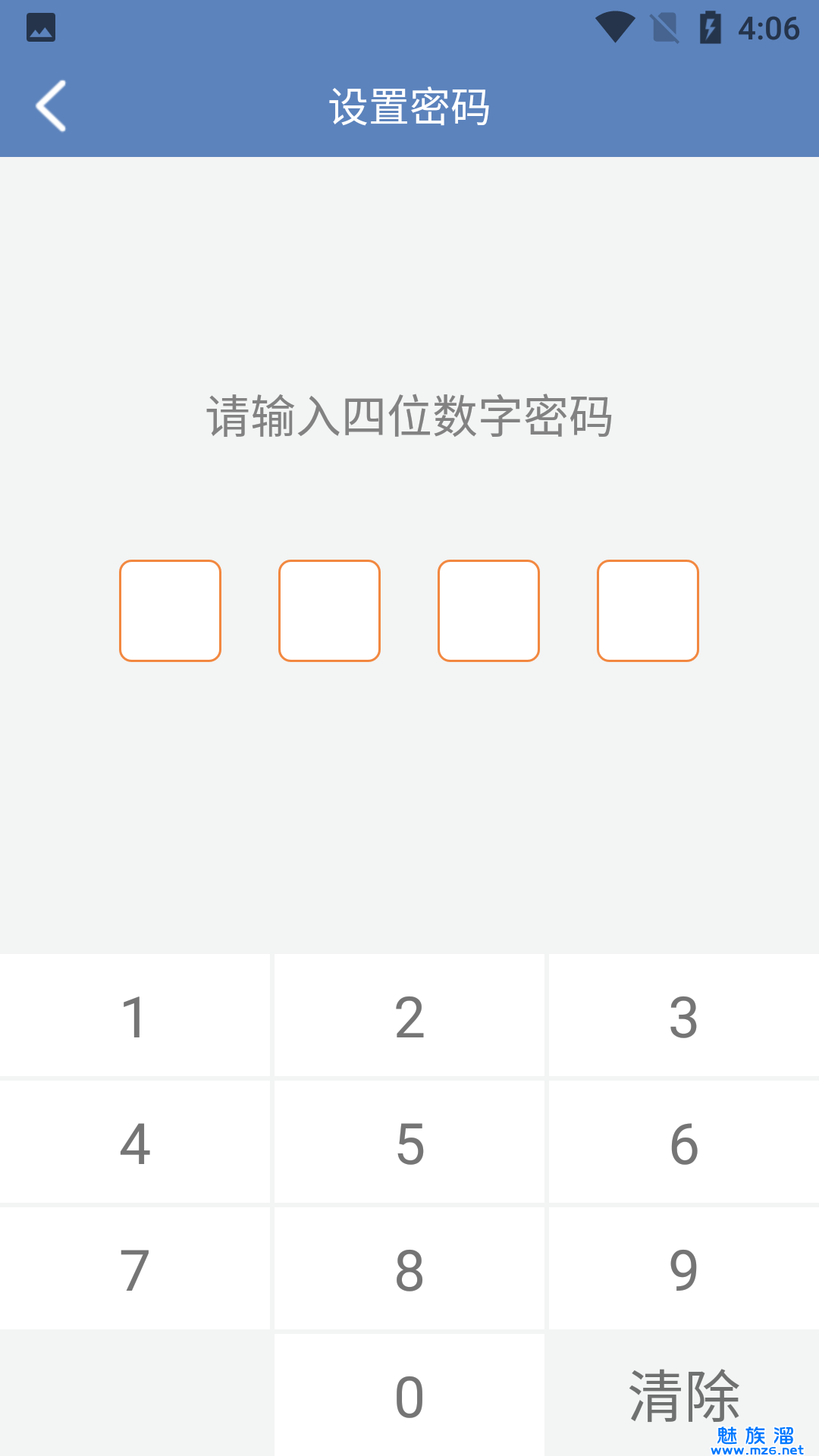
Task: Input digit 4
Action: [135, 1143]
